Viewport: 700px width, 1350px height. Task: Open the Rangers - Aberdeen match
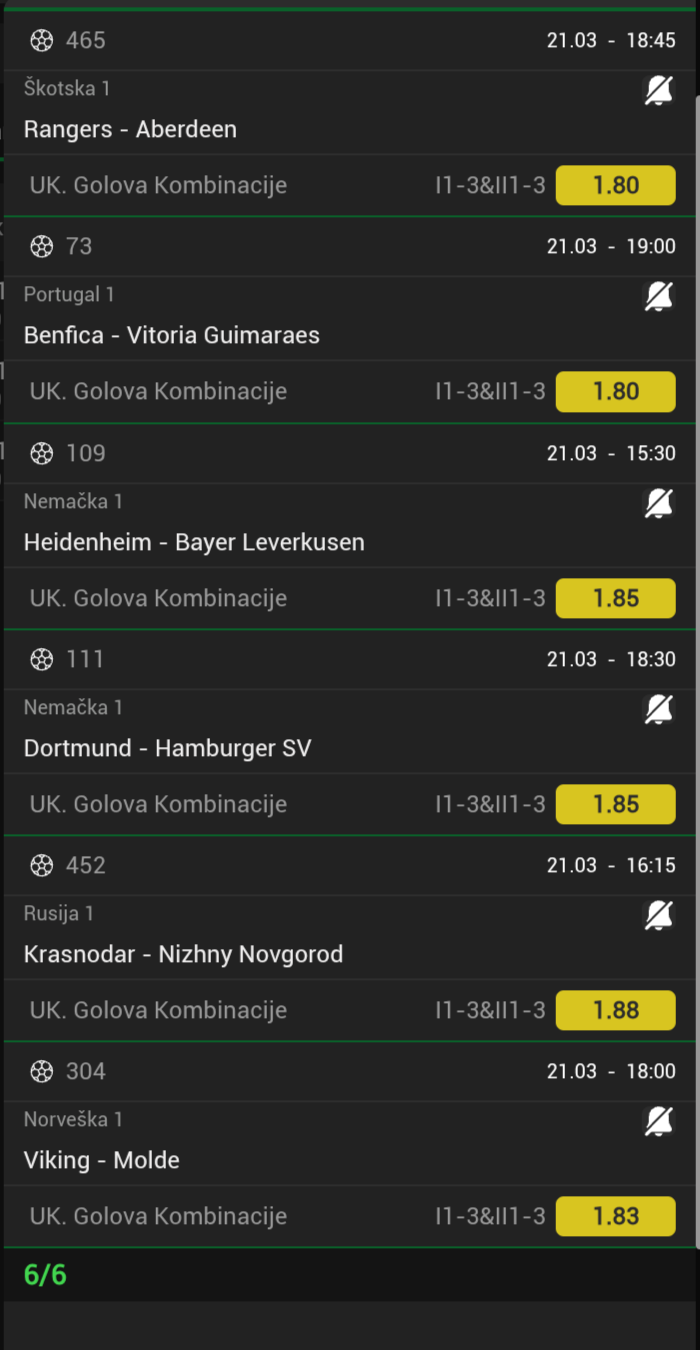[130, 129]
